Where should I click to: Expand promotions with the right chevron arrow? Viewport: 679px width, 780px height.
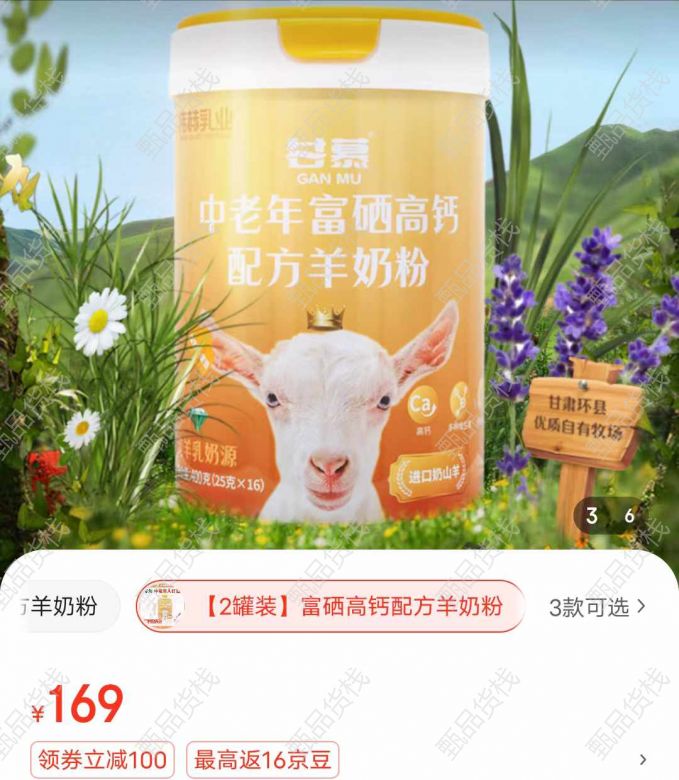coord(643,760)
